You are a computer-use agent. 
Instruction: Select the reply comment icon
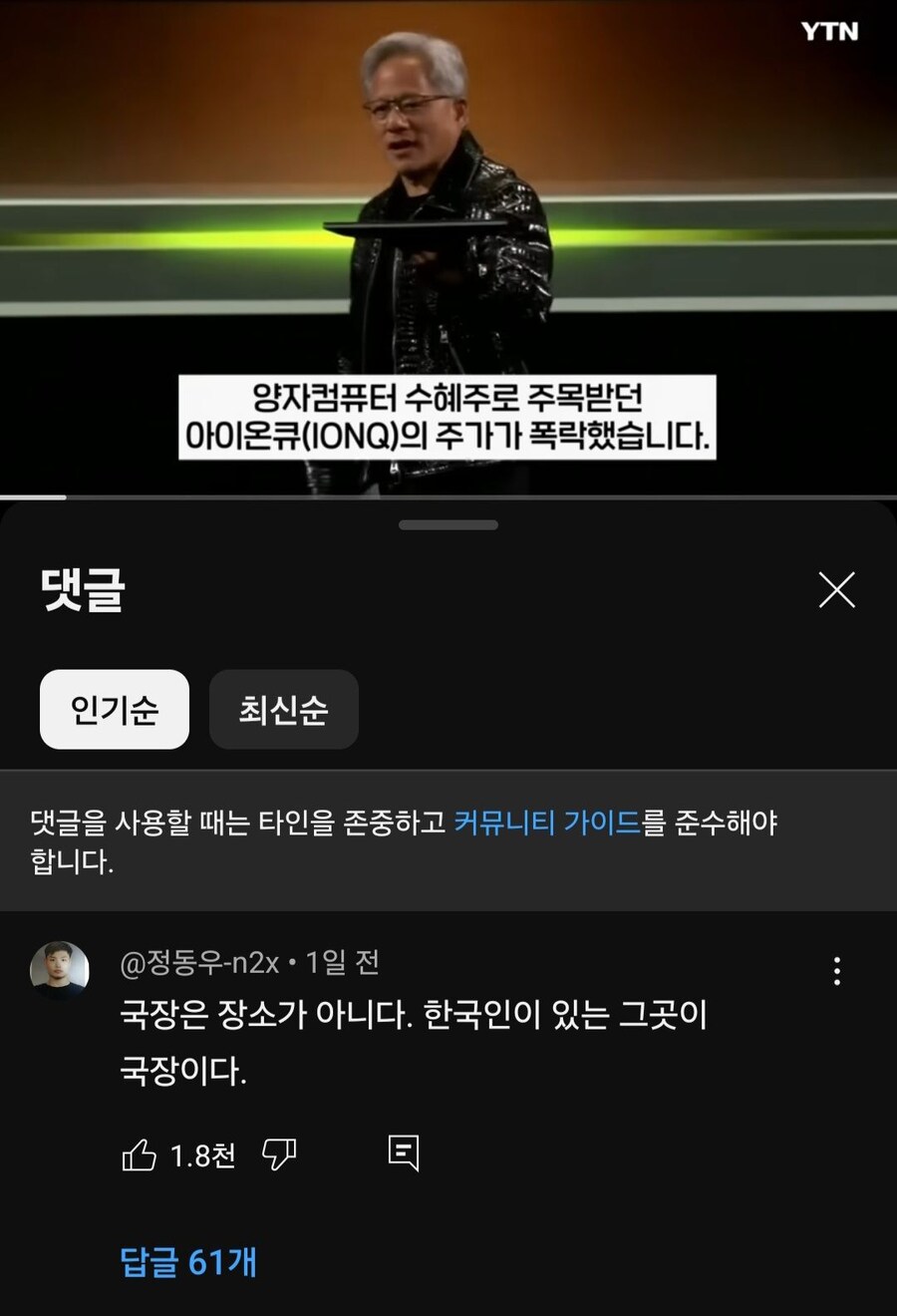click(x=404, y=1153)
